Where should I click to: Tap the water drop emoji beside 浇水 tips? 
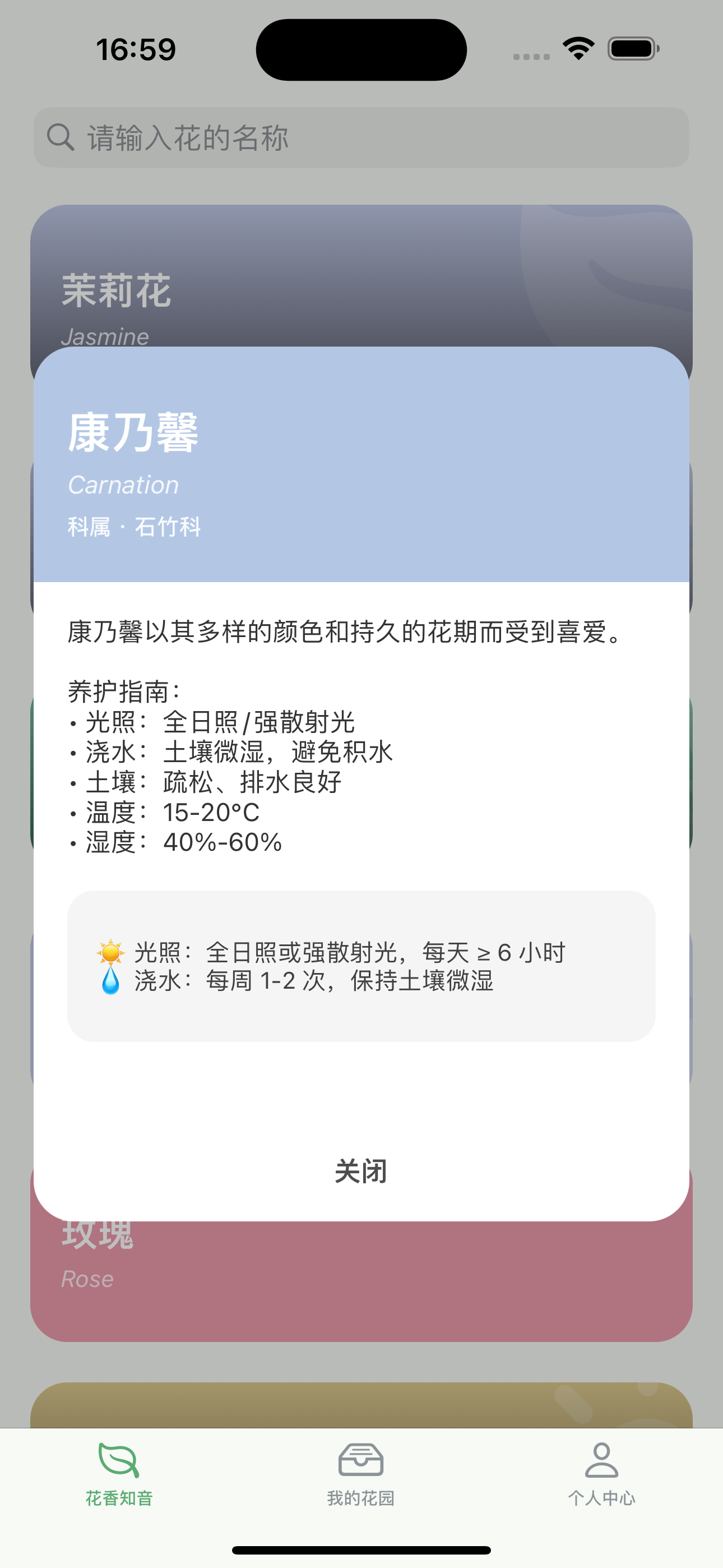(x=108, y=981)
